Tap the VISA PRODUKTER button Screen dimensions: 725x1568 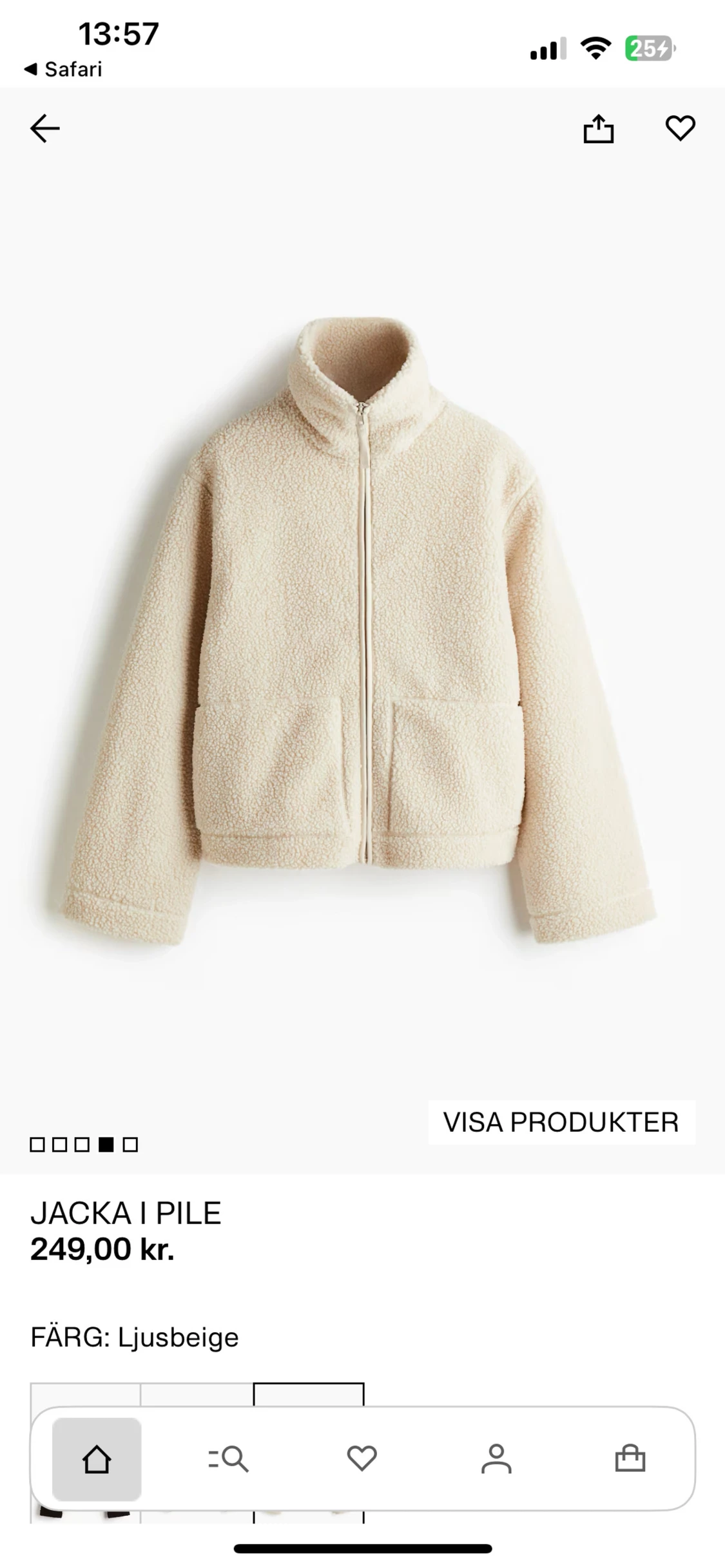pos(561,1122)
